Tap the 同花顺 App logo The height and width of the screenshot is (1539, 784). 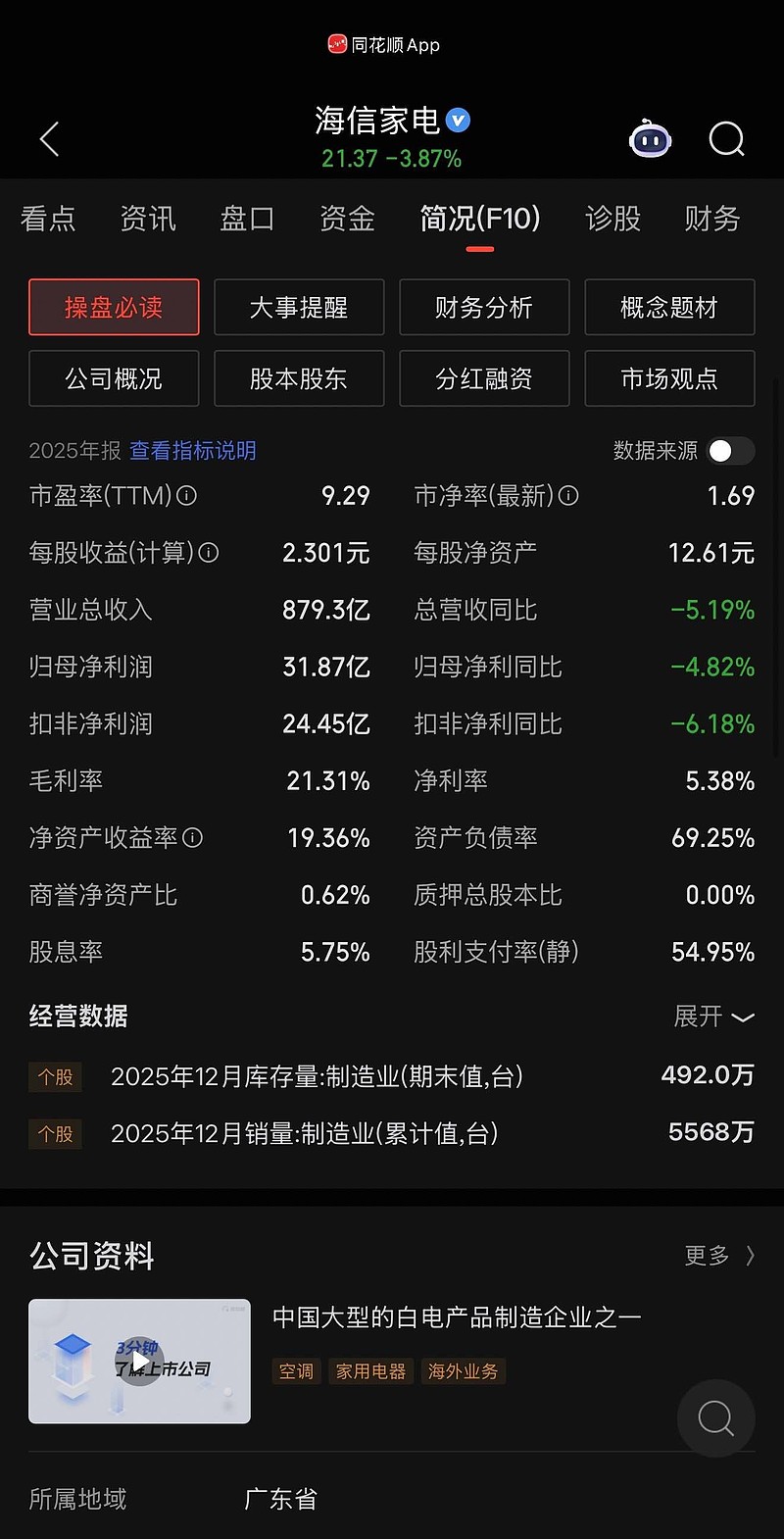[x=384, y=44]
